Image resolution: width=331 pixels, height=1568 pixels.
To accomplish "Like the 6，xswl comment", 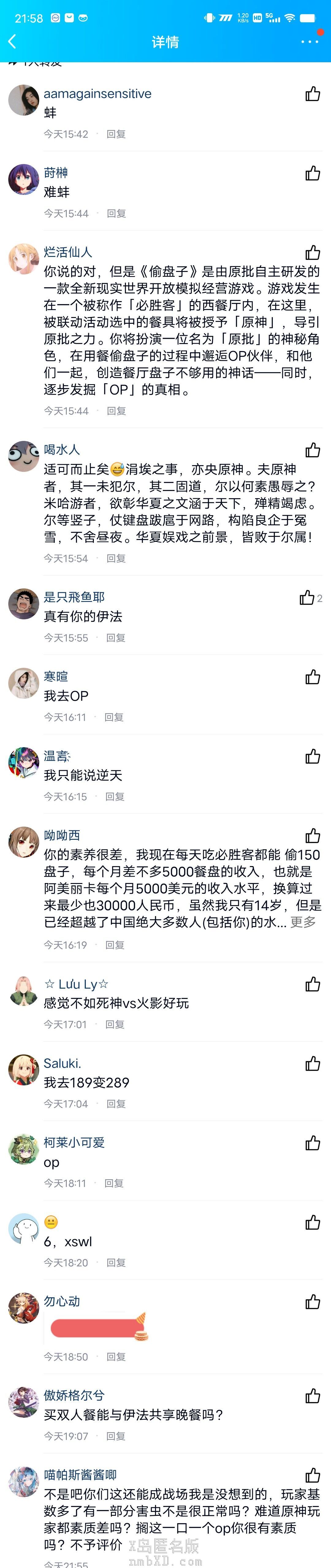I will point(313,1222).
